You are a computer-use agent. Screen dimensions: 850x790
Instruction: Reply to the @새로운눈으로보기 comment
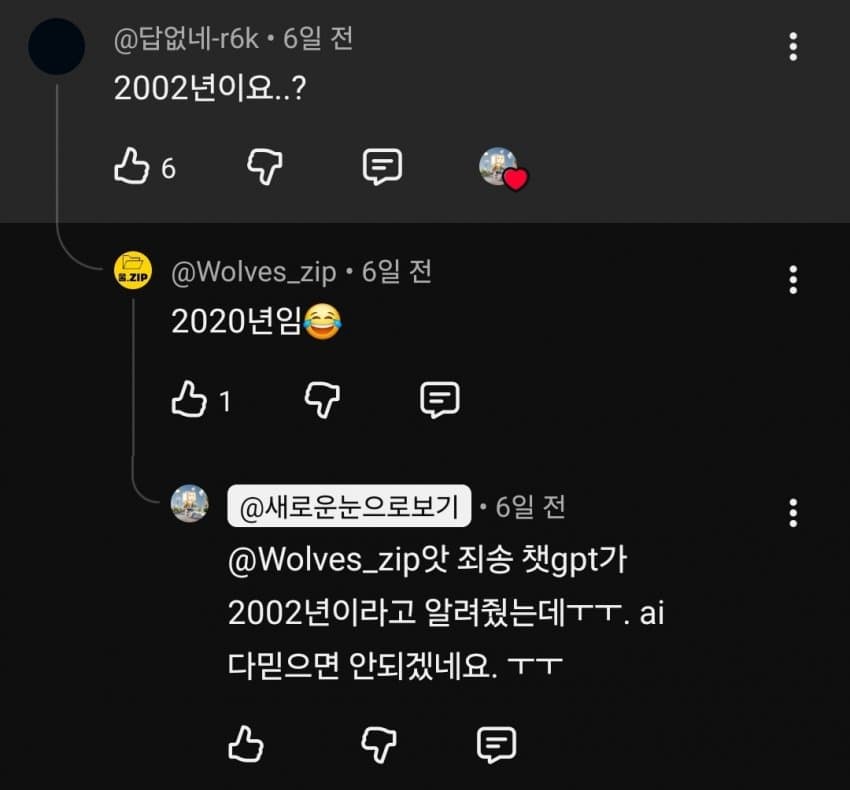pyautogui.click(x=496, y=743)
